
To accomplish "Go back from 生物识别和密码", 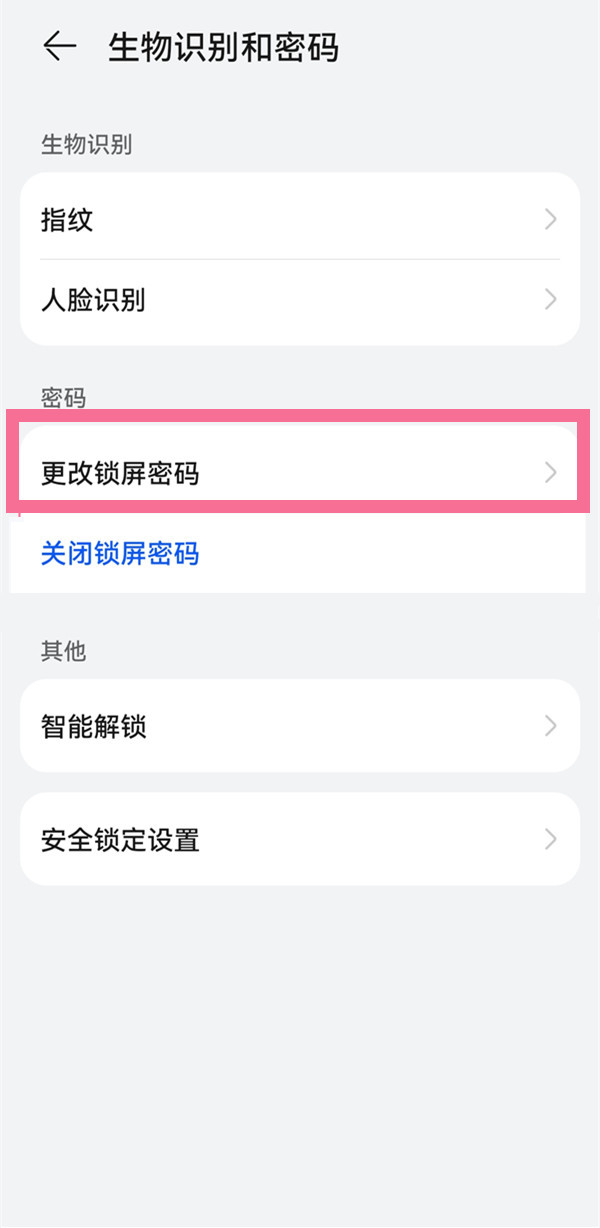I will coord(60,47).
